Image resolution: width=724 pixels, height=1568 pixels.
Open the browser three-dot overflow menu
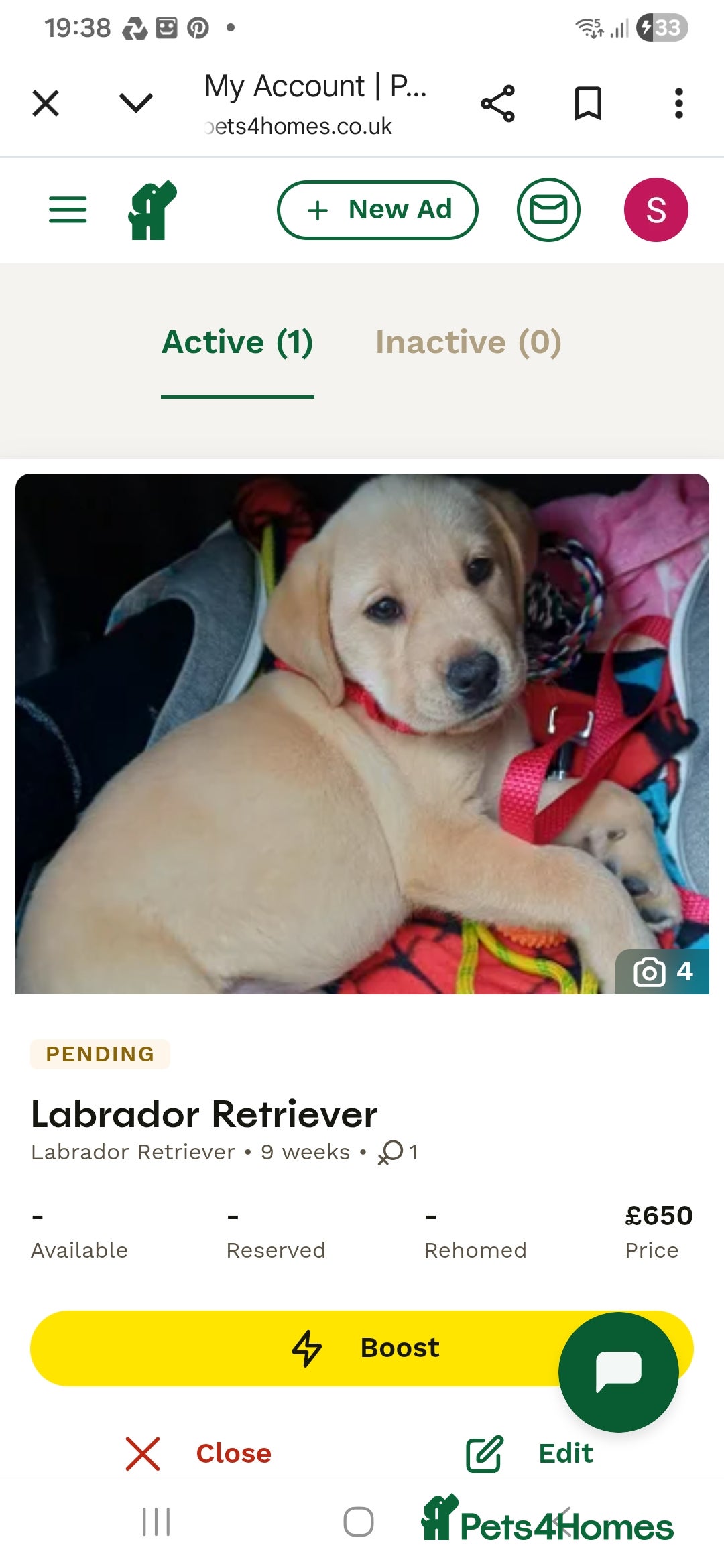(678, 103)
